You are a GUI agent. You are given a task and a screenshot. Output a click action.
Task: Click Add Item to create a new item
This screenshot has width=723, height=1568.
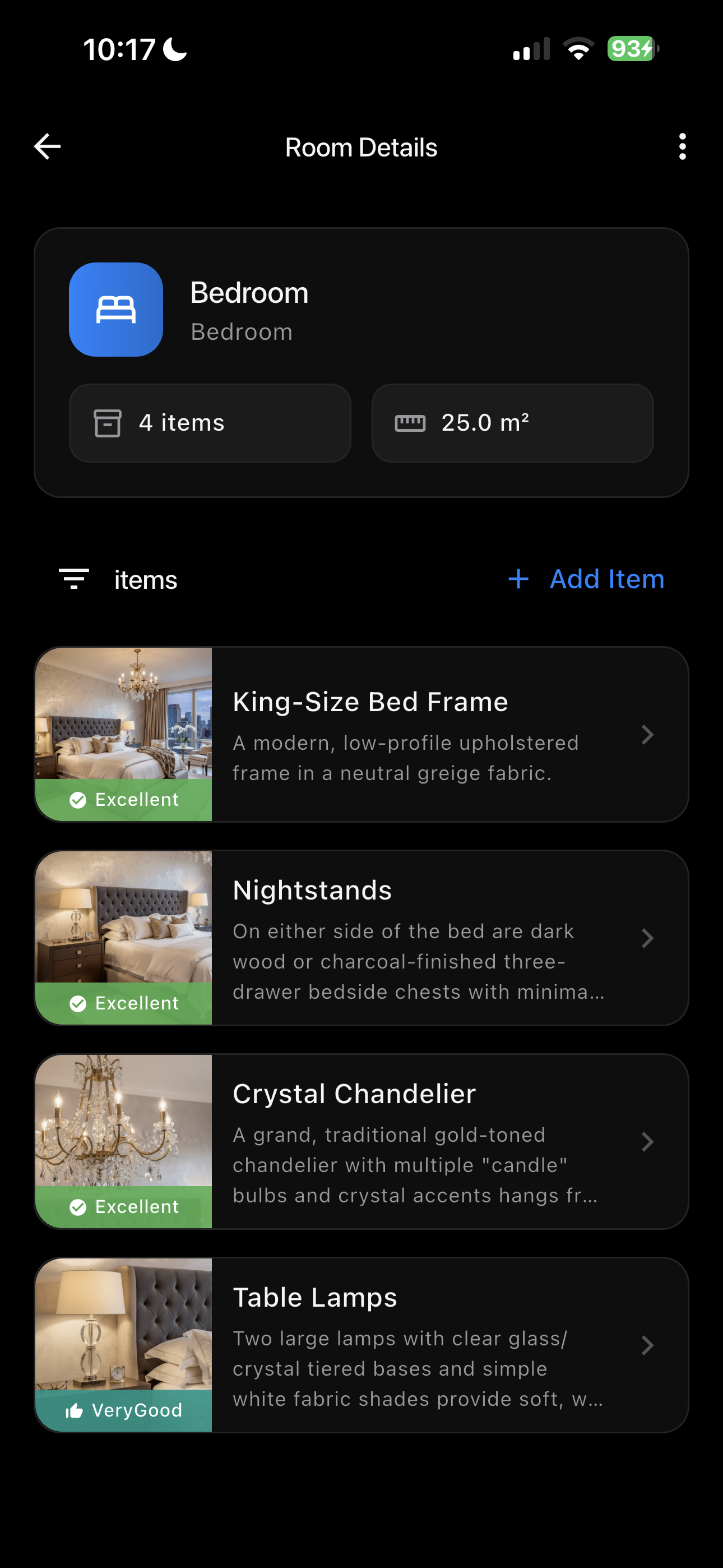[606, 579]
